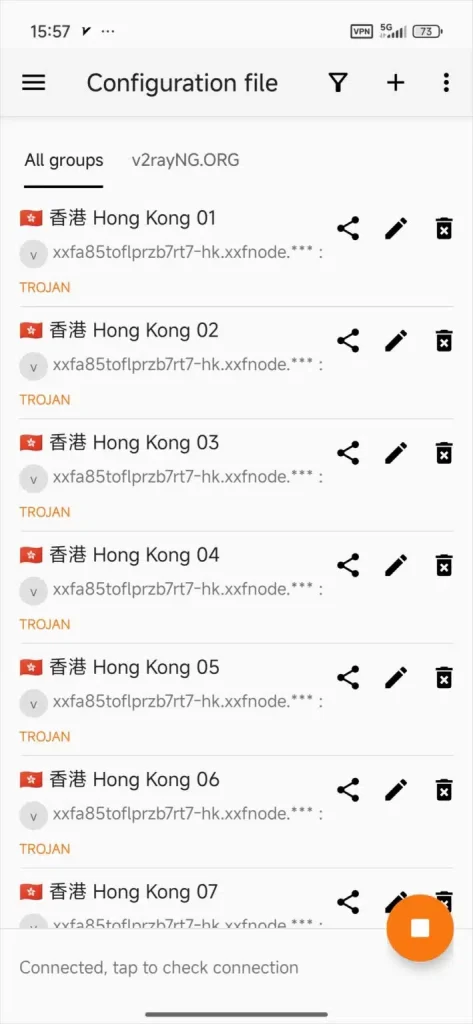
Task: Stop the VPN with the orange button
Action: tap(419, 928)
